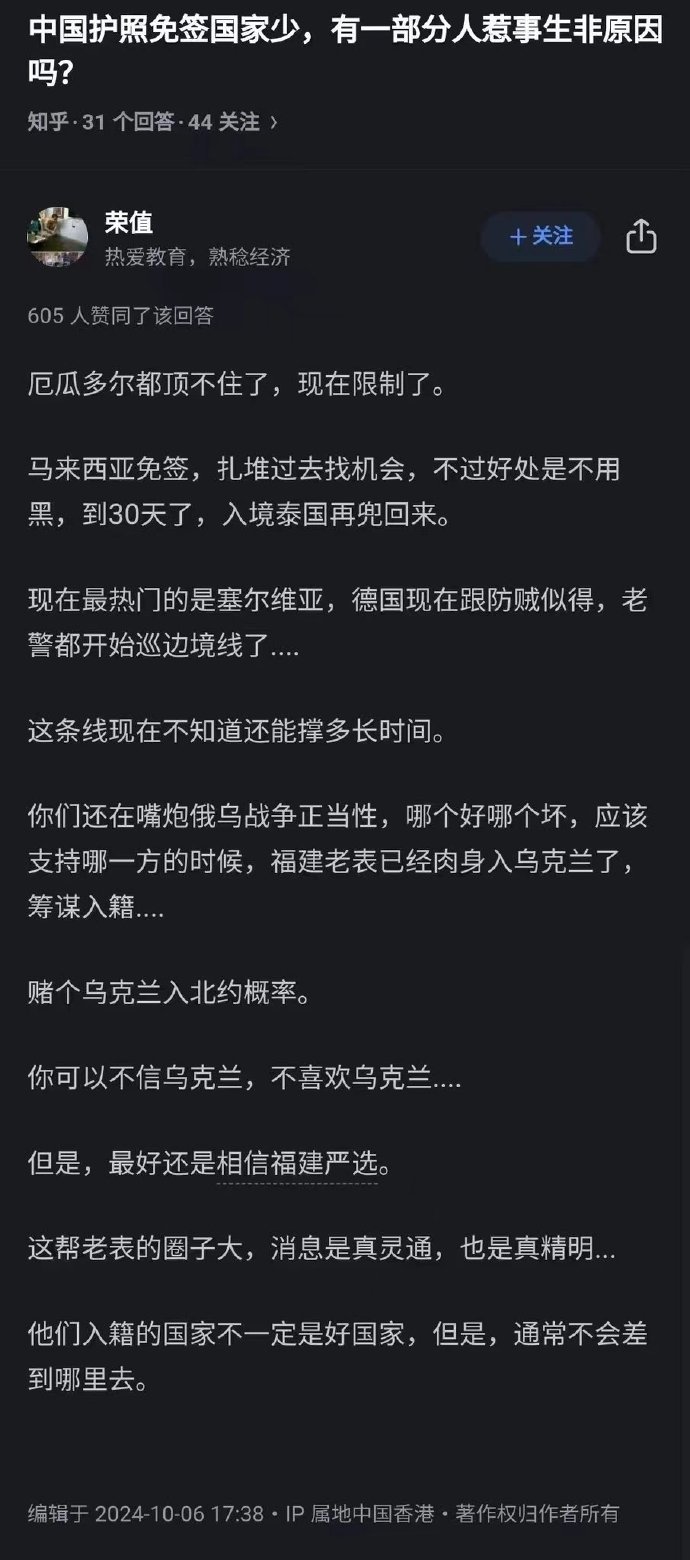View all 31 answers to the question

click(x=129, y=122)
